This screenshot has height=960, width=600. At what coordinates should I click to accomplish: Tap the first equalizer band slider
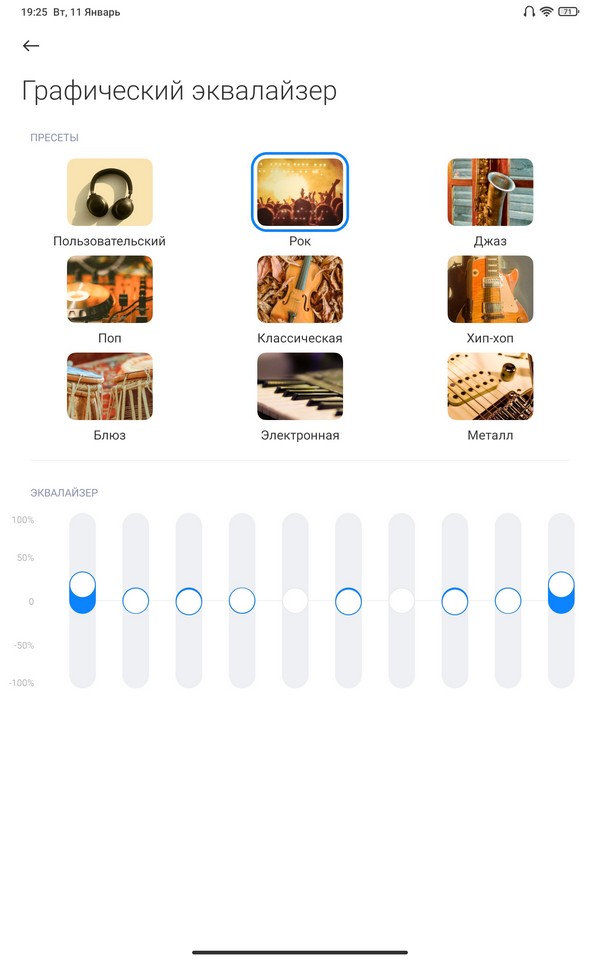click(82, 586)
